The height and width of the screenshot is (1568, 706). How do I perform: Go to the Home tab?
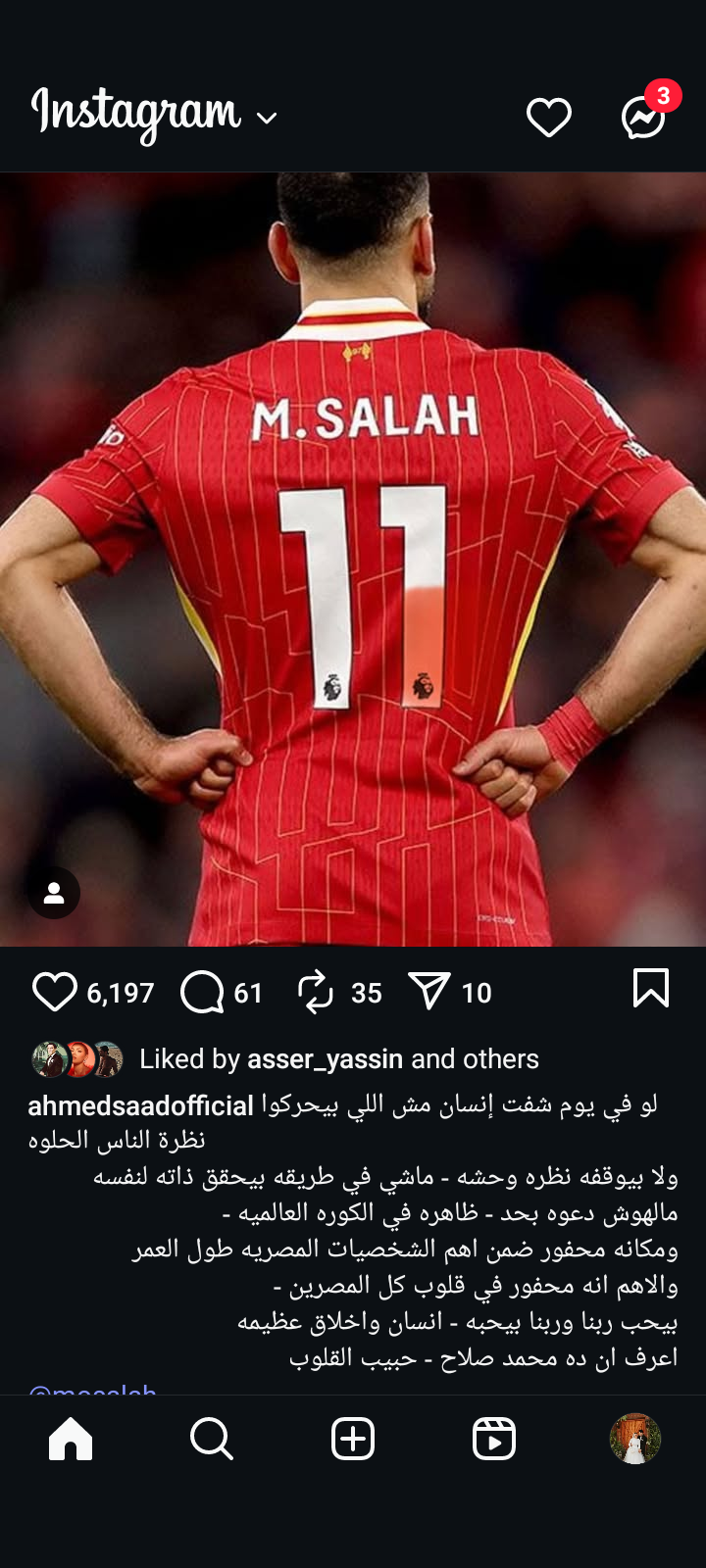click(71, 1439)
